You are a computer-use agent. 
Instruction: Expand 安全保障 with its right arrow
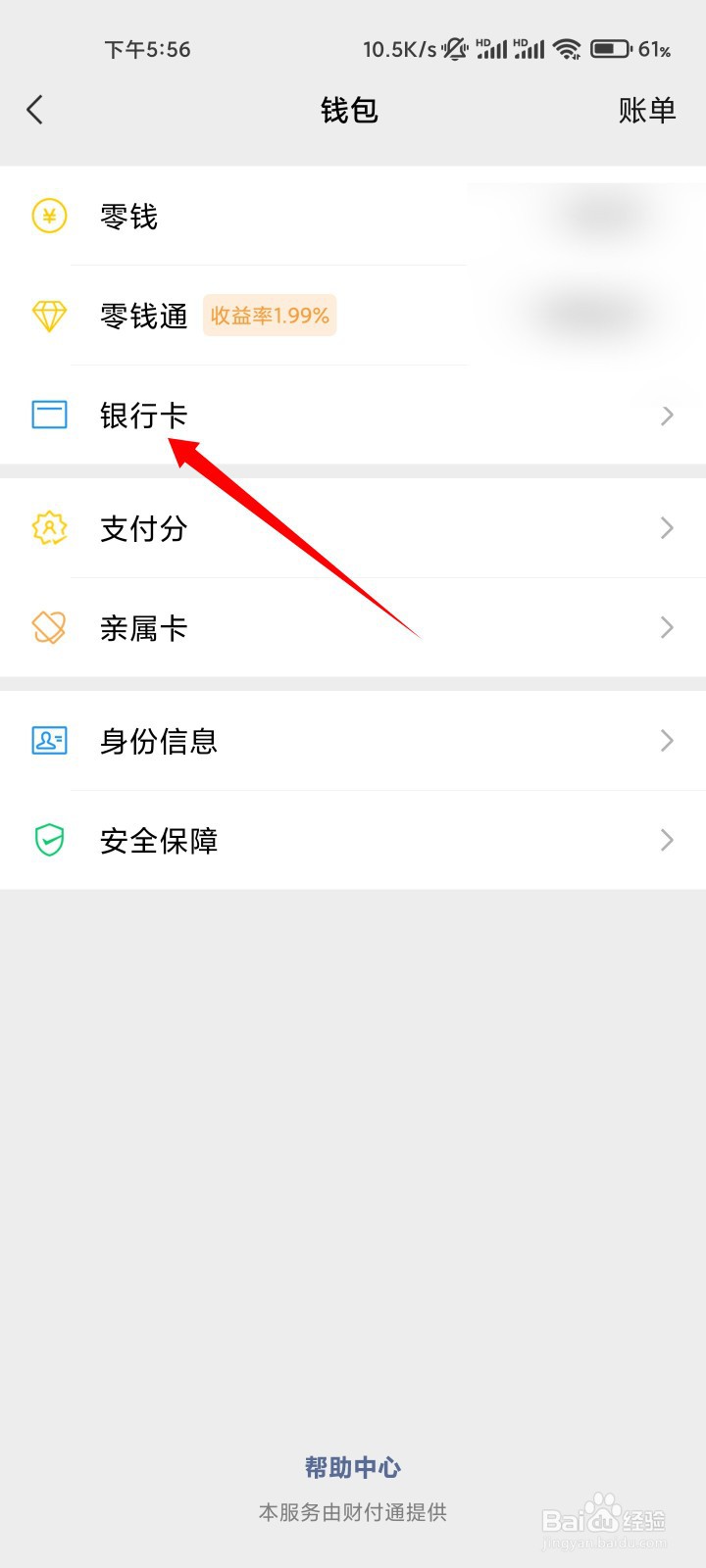[668, 840]
